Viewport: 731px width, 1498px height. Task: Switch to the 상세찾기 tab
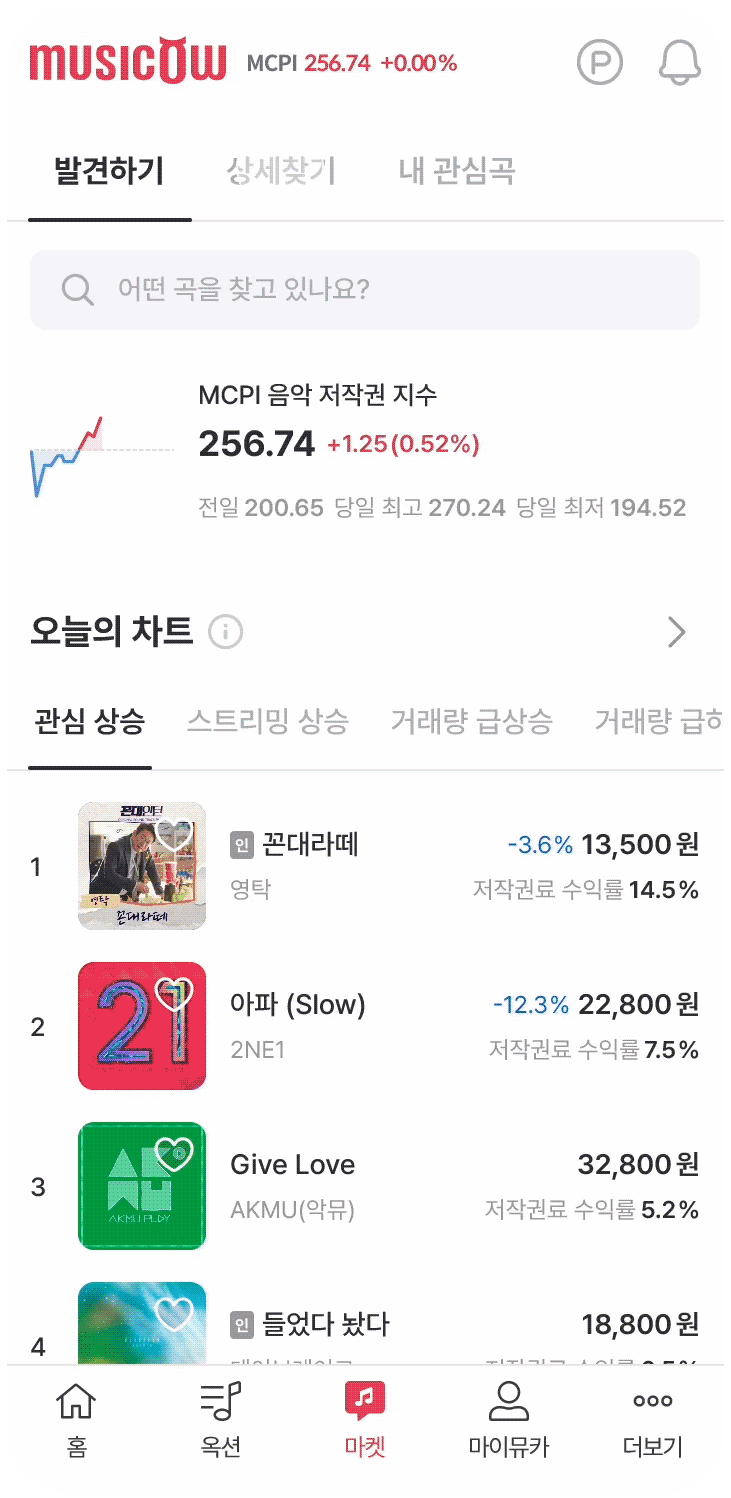click(281, 171)
